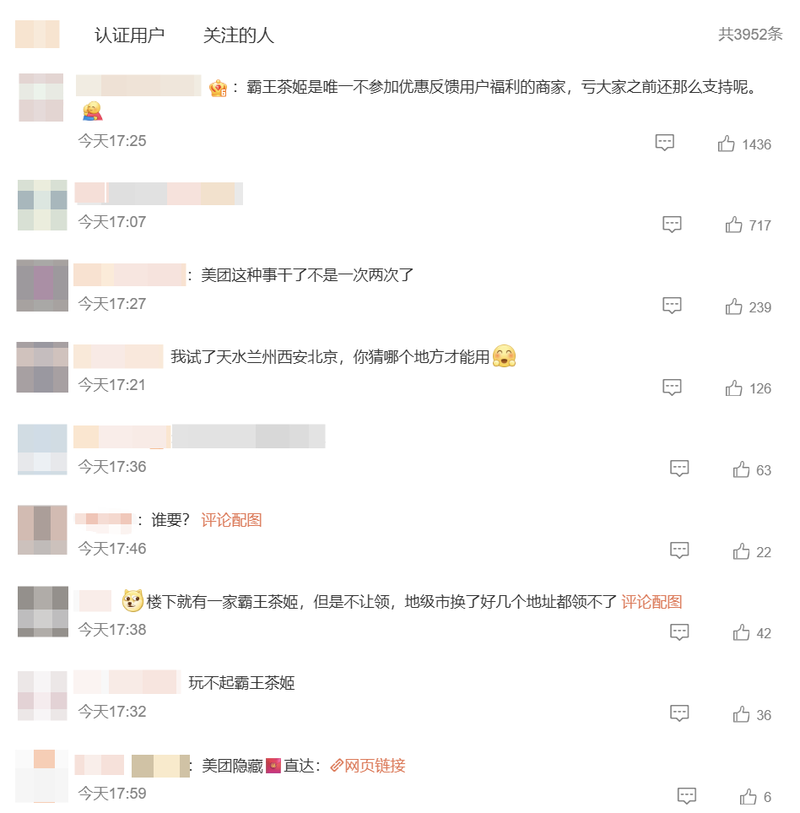Image resolution: width=800 pixels, height=813 pixels.
Task: Reply to the comment posted 今天17:21
Action: (672, 388)
